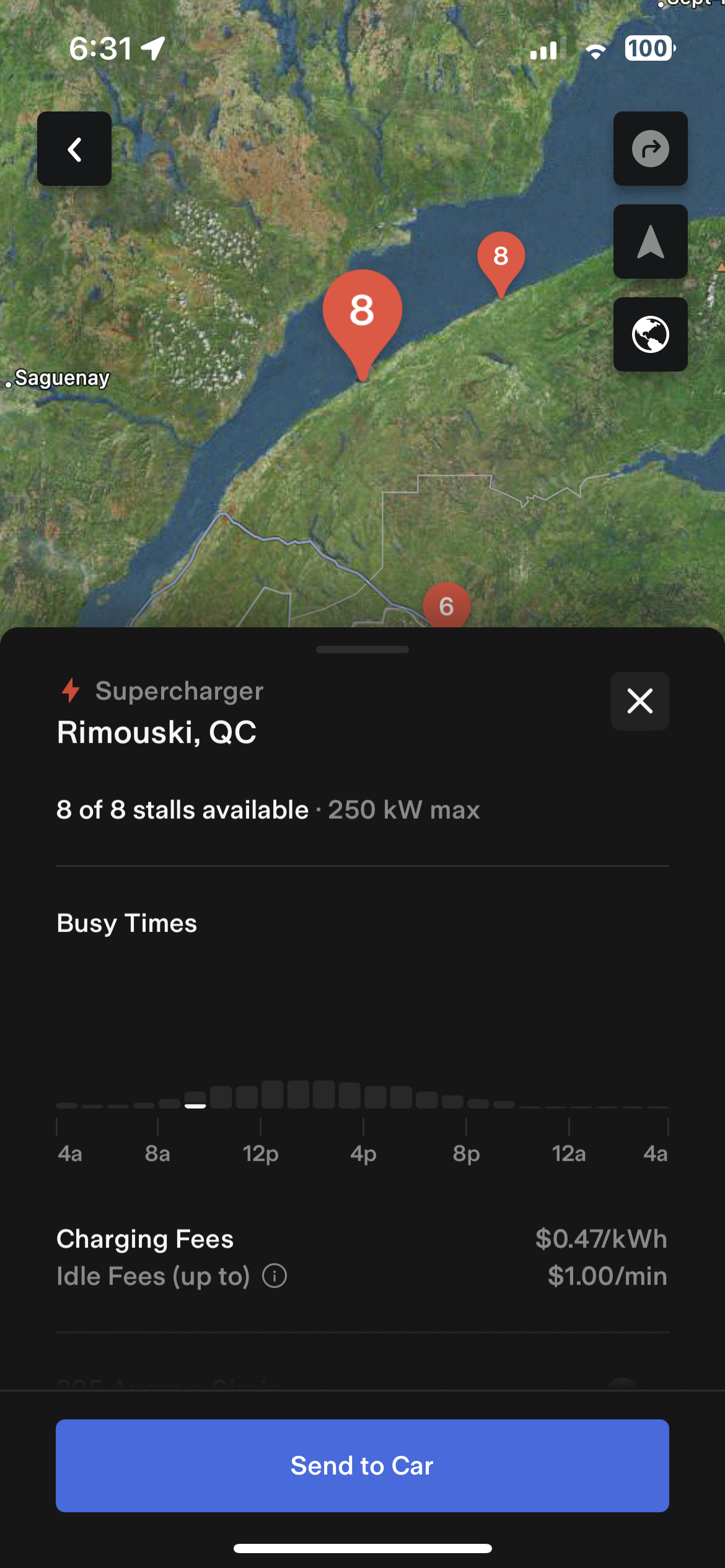The height and width of the screenshot is (1568, 725).
Task: Share this Supercharger location
Action: point(650,149)
